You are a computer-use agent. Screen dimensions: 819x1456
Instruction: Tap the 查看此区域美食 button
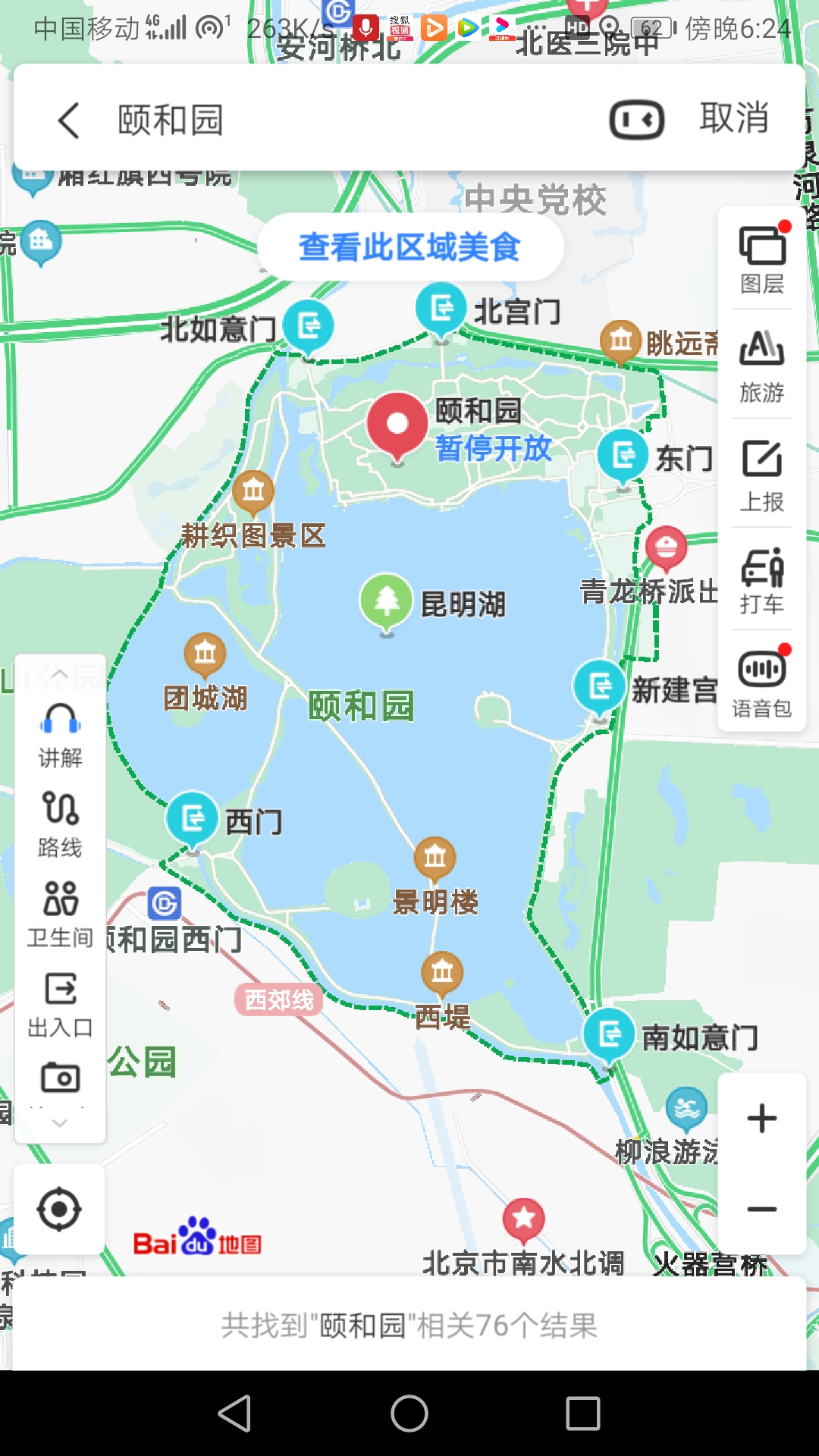[x=409, y=245]
